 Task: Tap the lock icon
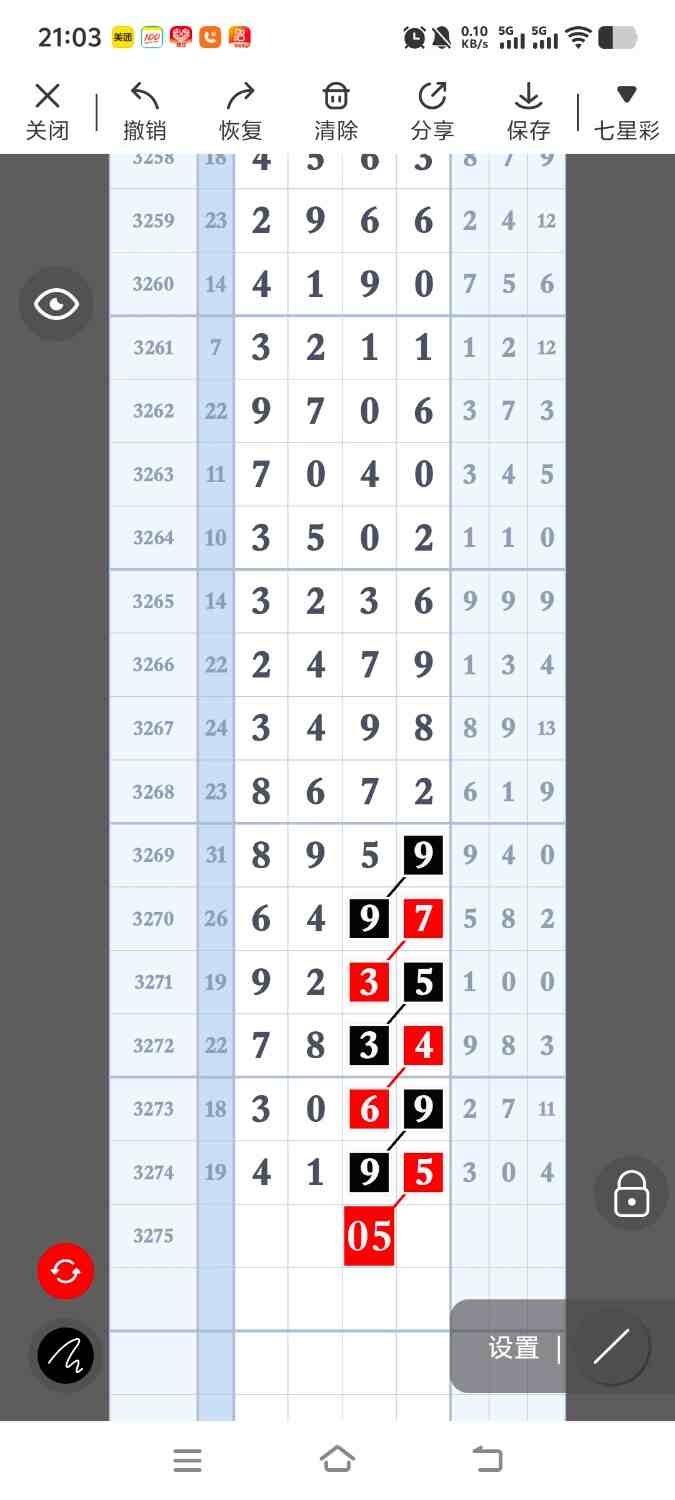631,1193
